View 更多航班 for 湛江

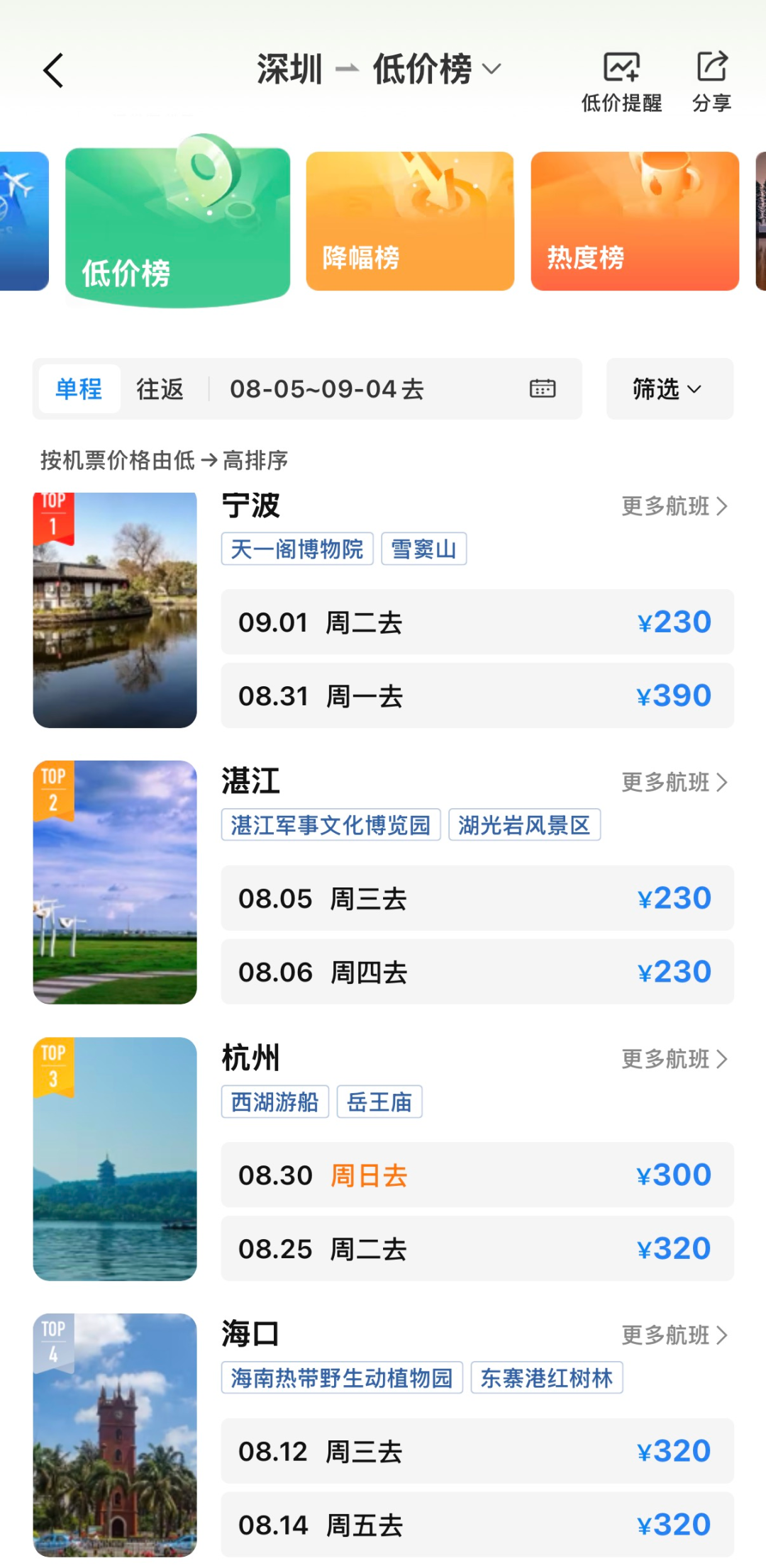click(675, 783)
